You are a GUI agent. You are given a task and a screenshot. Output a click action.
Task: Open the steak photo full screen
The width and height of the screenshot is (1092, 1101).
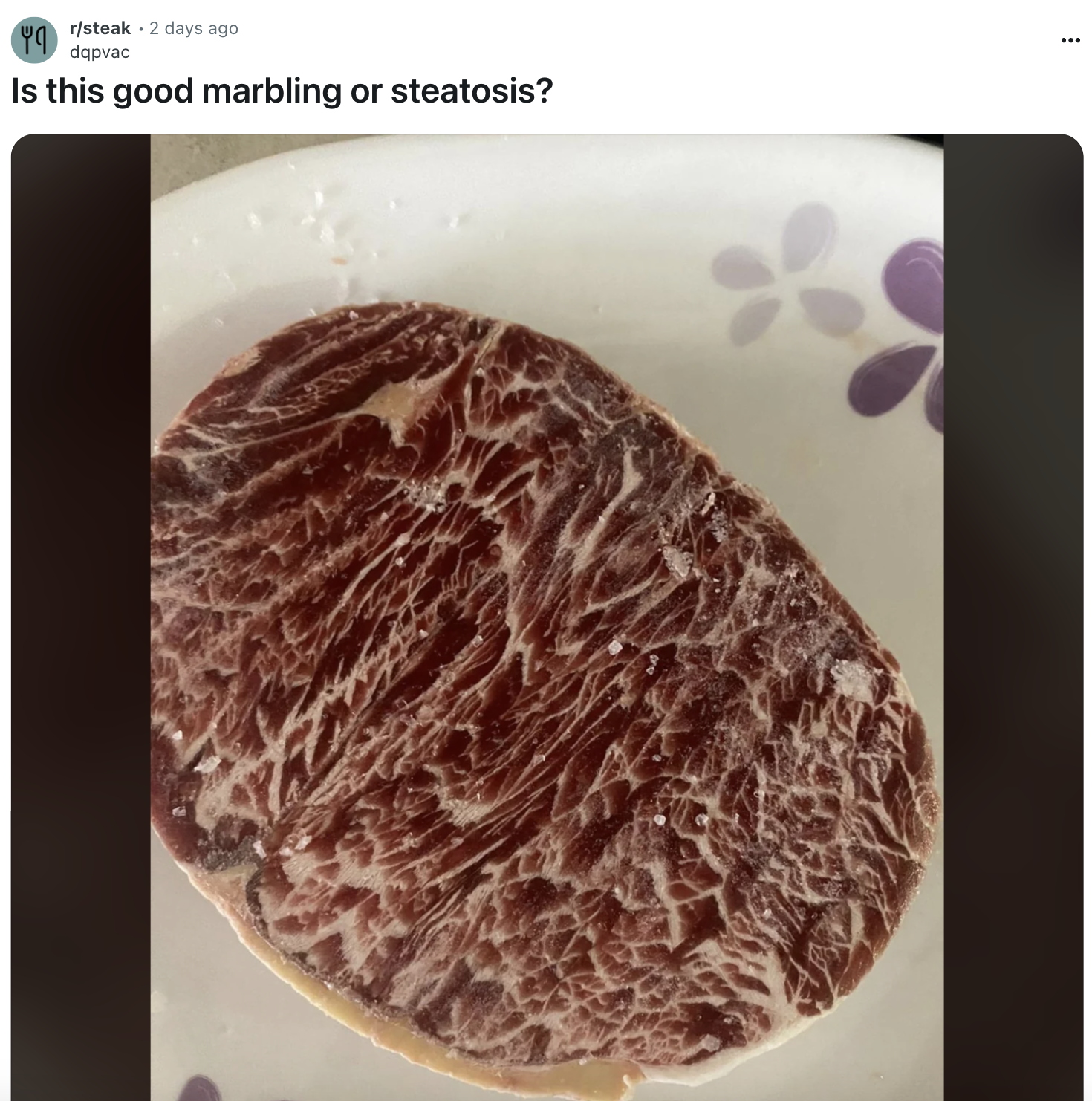[547, 617]
